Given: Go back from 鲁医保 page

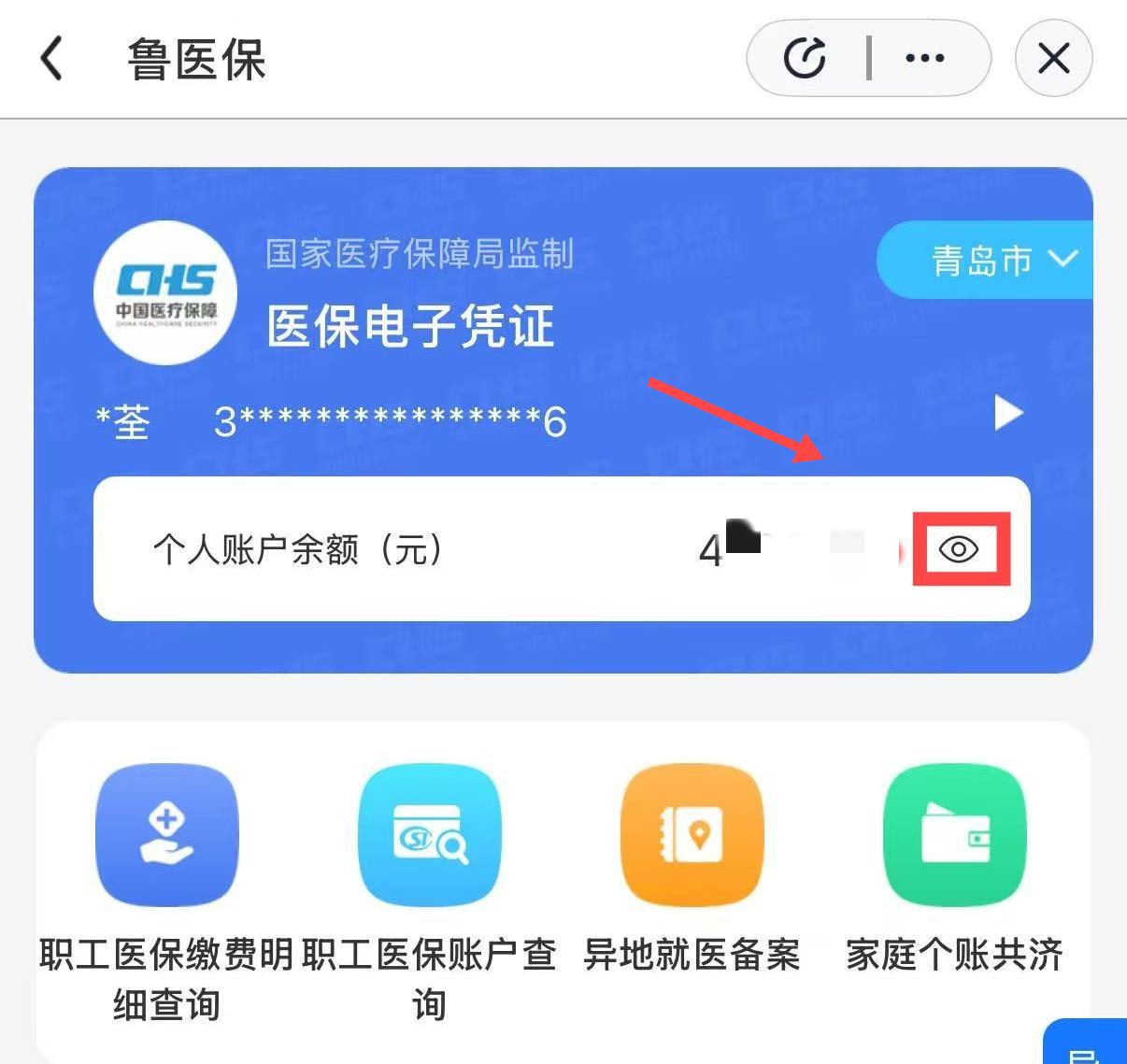Looking at the screenshot, I should 52,59.
